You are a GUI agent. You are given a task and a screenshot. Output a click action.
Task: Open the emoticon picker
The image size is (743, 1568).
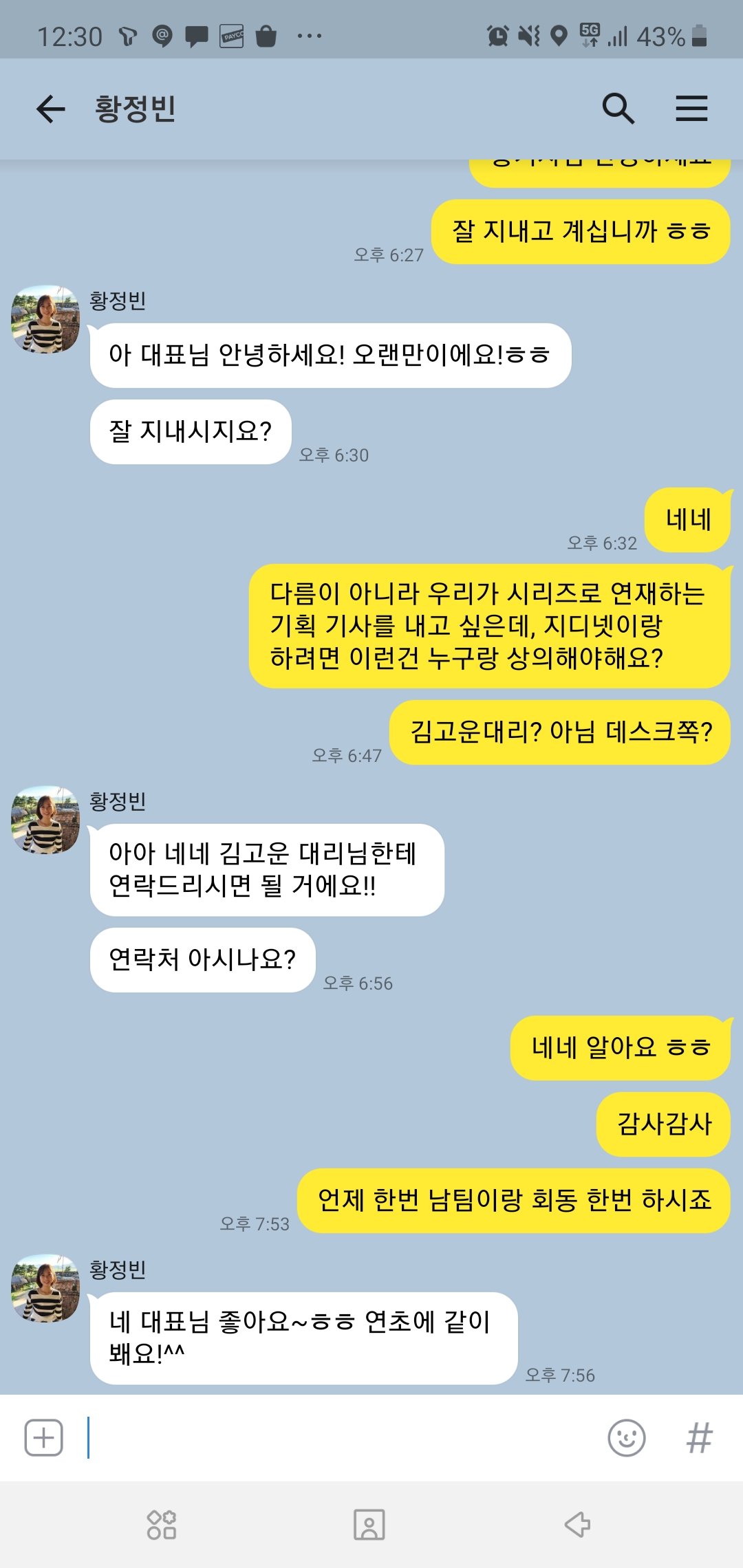coord(627,1437)
